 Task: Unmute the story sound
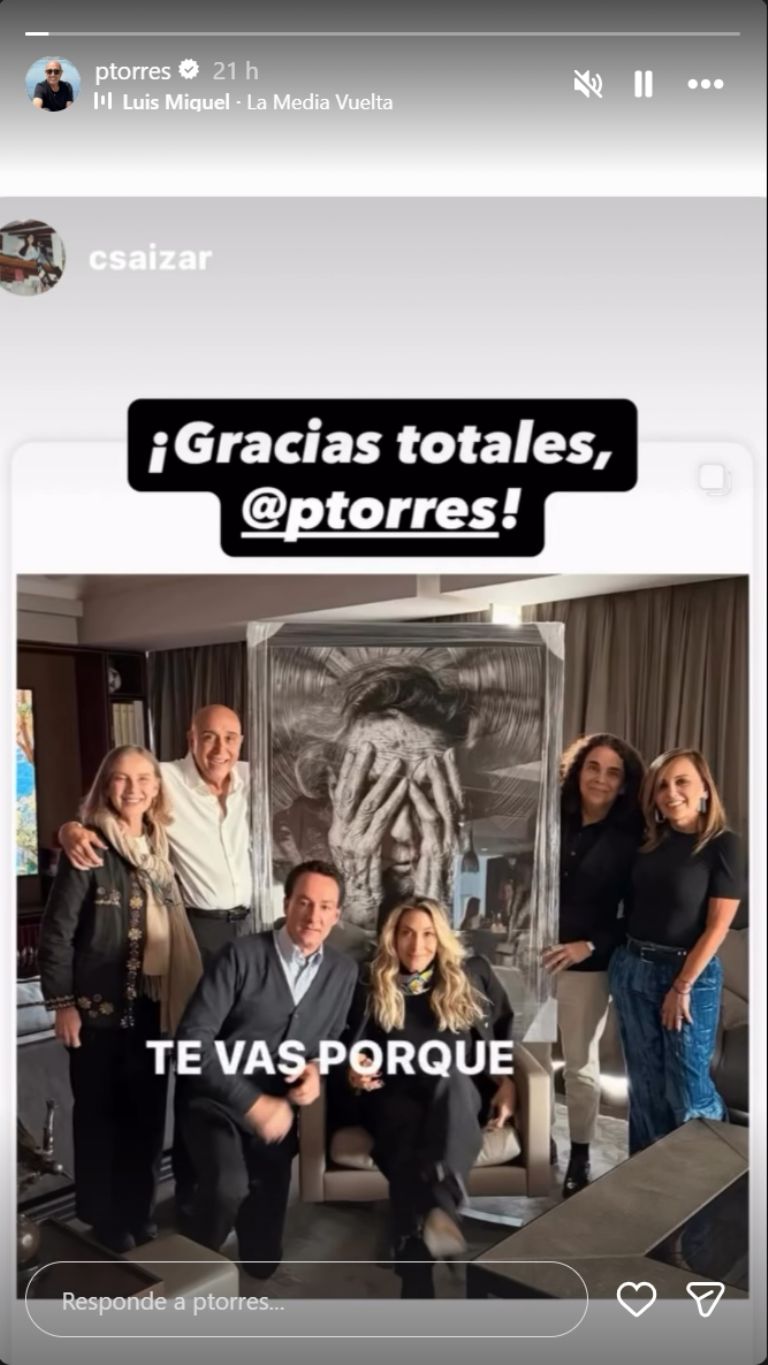click(587, 84)
